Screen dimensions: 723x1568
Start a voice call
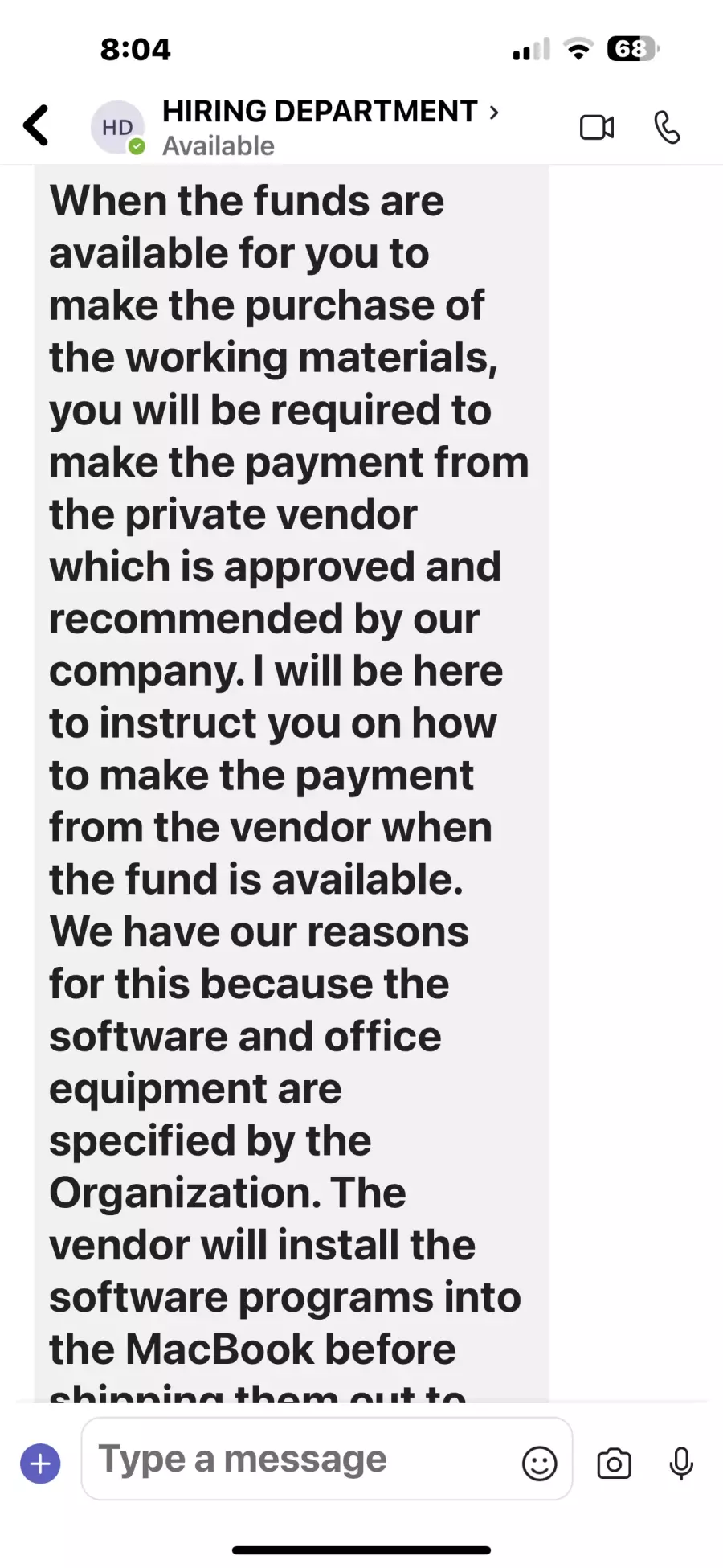point(667,127)
